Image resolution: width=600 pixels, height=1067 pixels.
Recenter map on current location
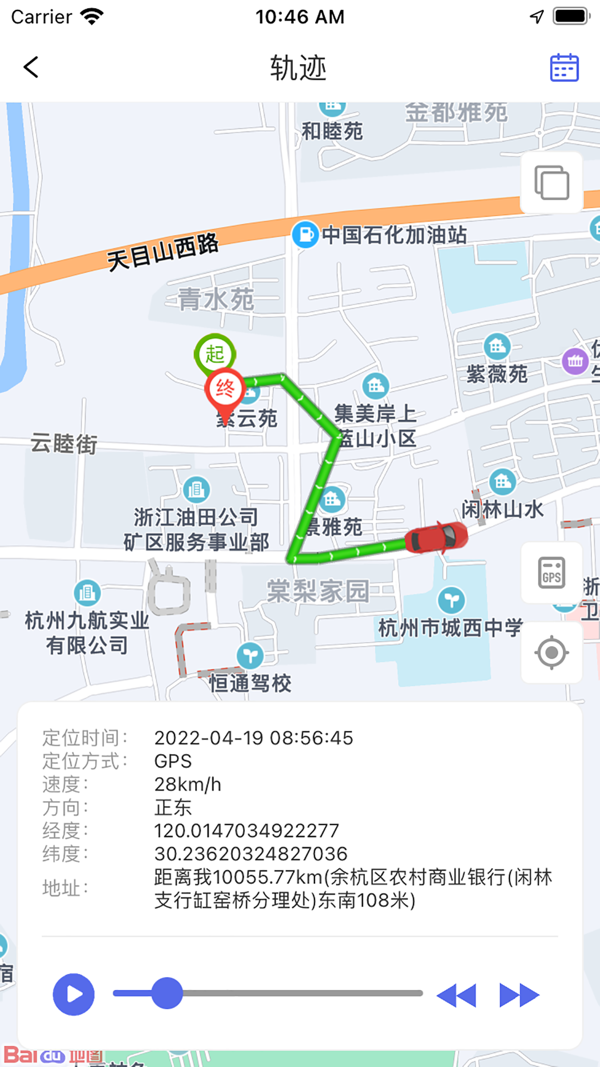[x=551, y=653]
